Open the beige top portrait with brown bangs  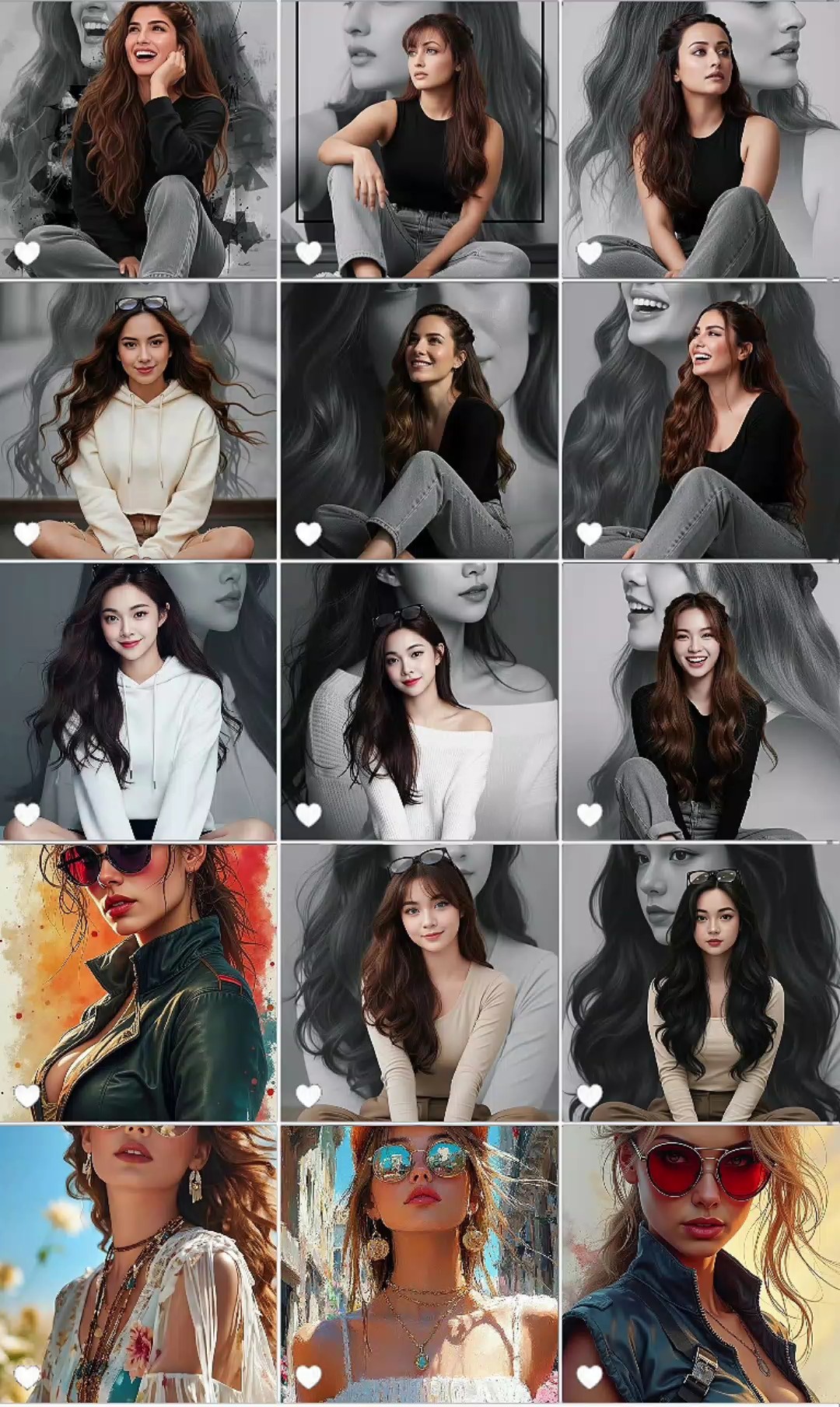[419, 982]
